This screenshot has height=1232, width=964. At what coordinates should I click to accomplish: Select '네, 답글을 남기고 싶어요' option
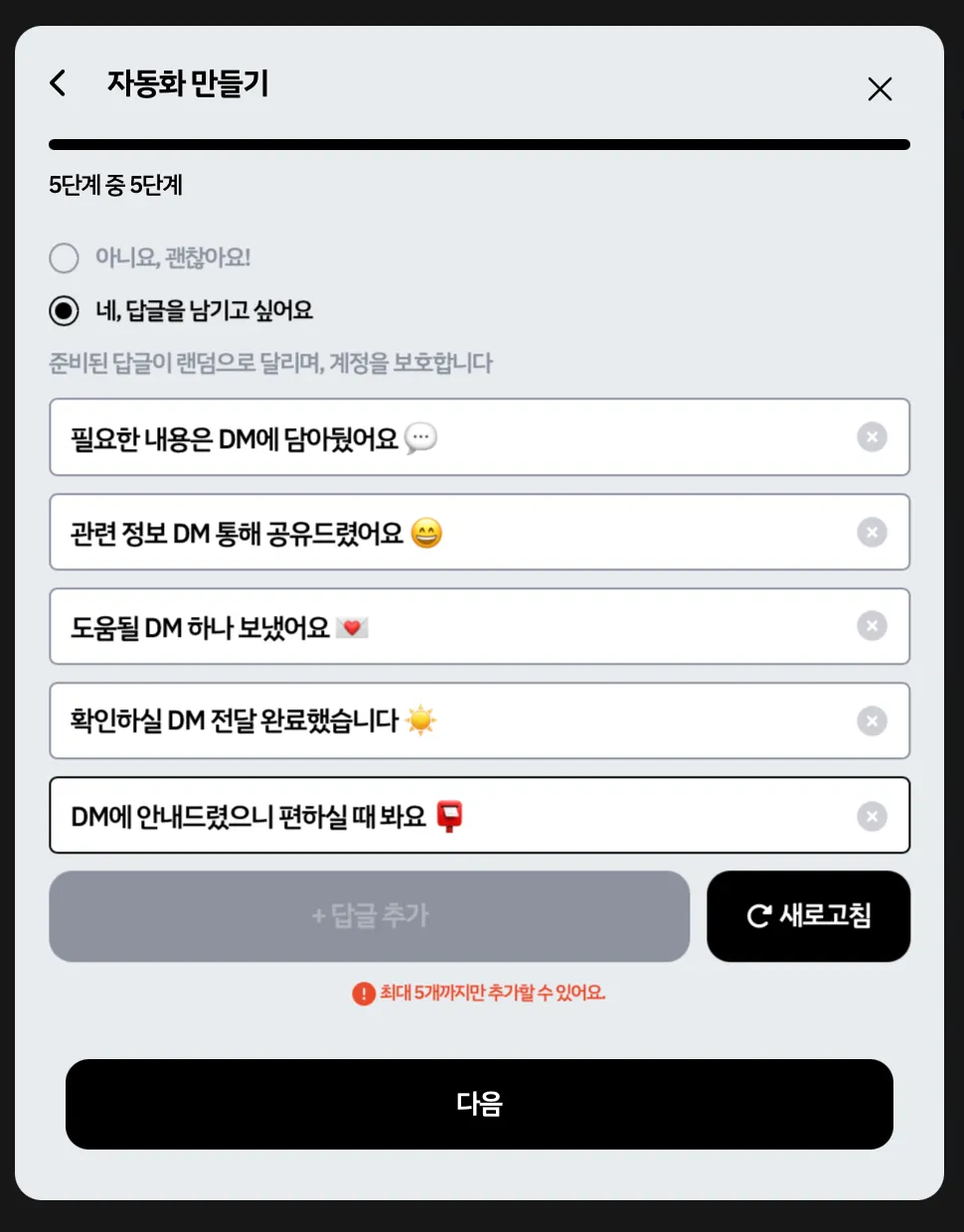point(65,311)
